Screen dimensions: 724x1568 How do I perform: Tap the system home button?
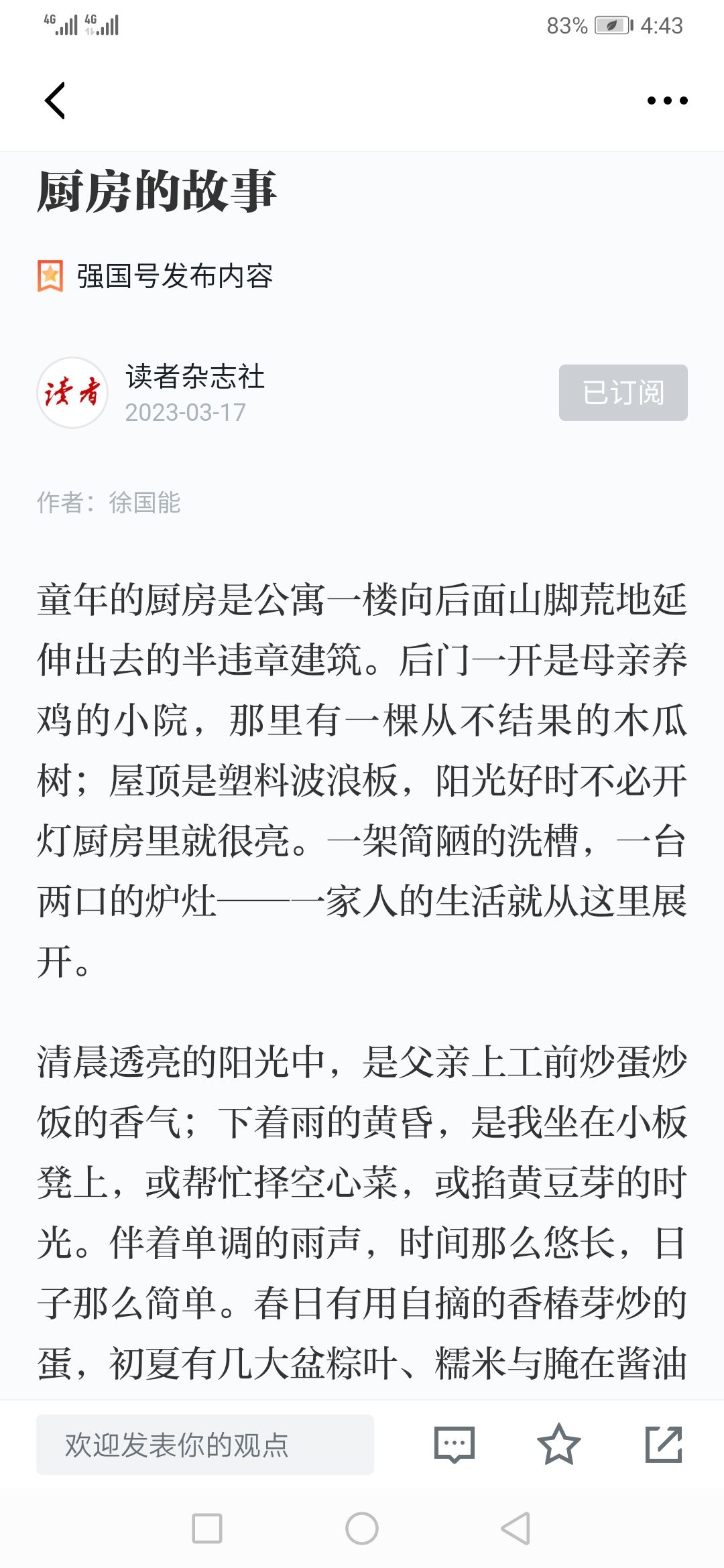pyautogui.click(x=362, y=1528)
